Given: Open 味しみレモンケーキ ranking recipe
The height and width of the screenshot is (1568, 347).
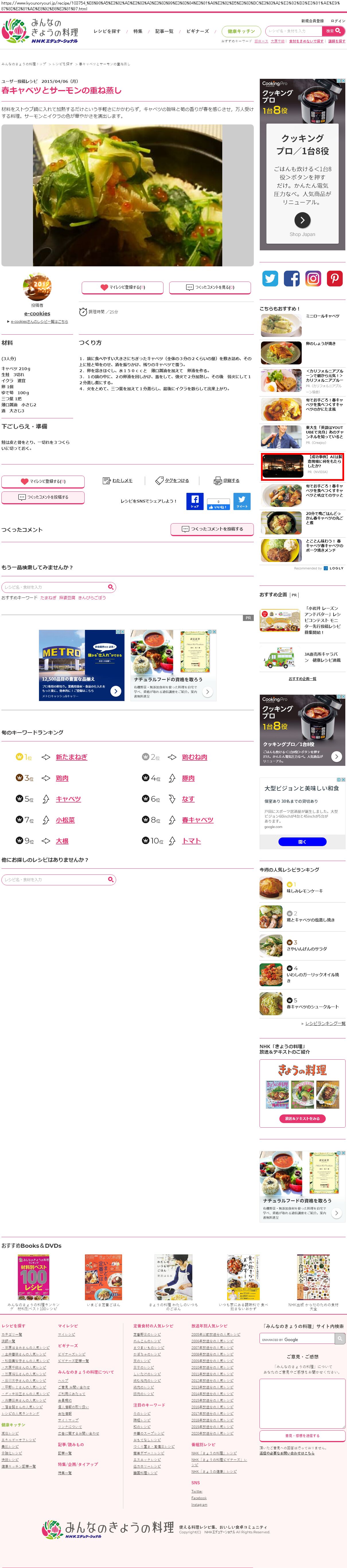Looking at the screenshot, I should point(304,891).
